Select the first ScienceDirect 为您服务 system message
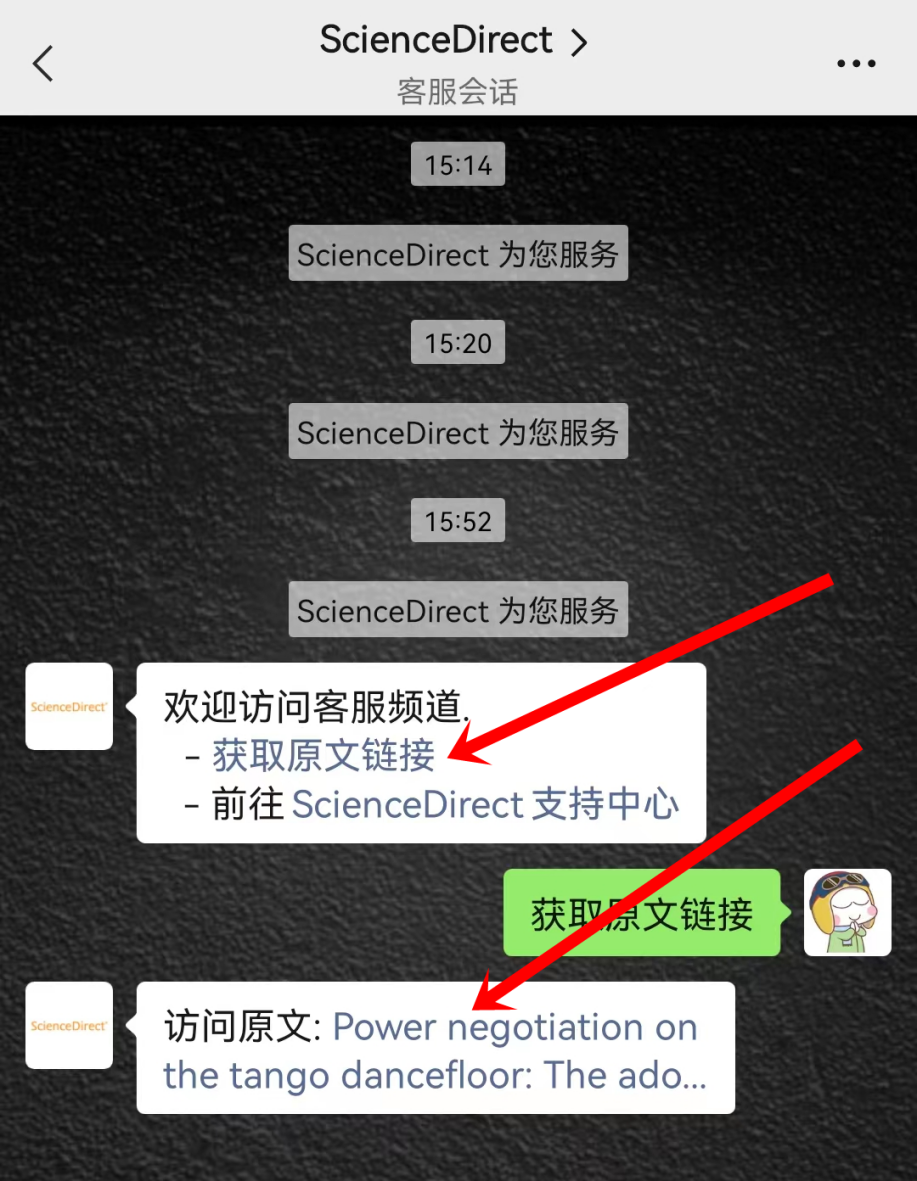Image resolution: width=917 pixels, height=1181 pixels. (x=457, y=254)
